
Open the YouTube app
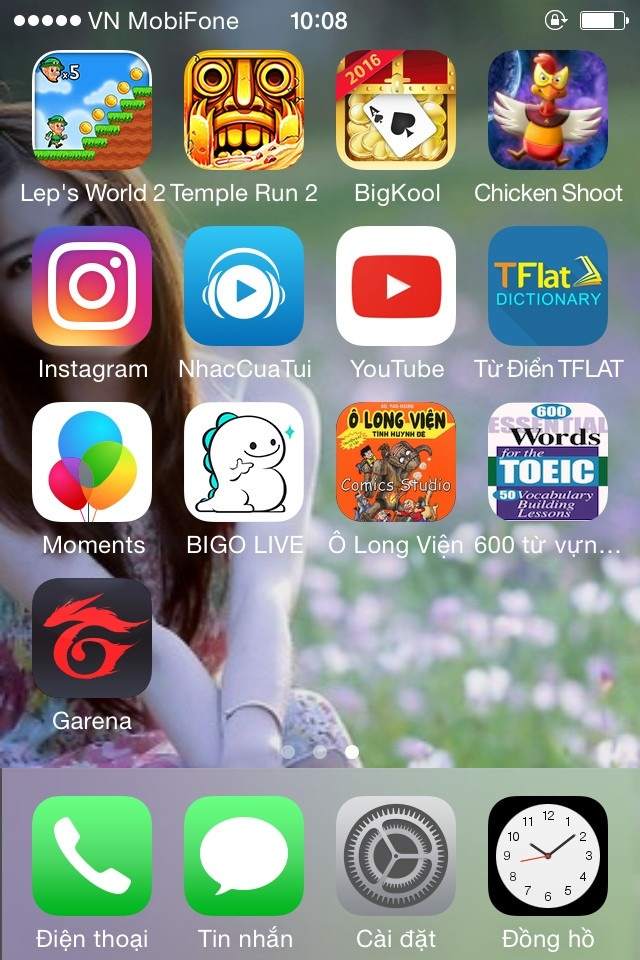click(x=396, y=286)
